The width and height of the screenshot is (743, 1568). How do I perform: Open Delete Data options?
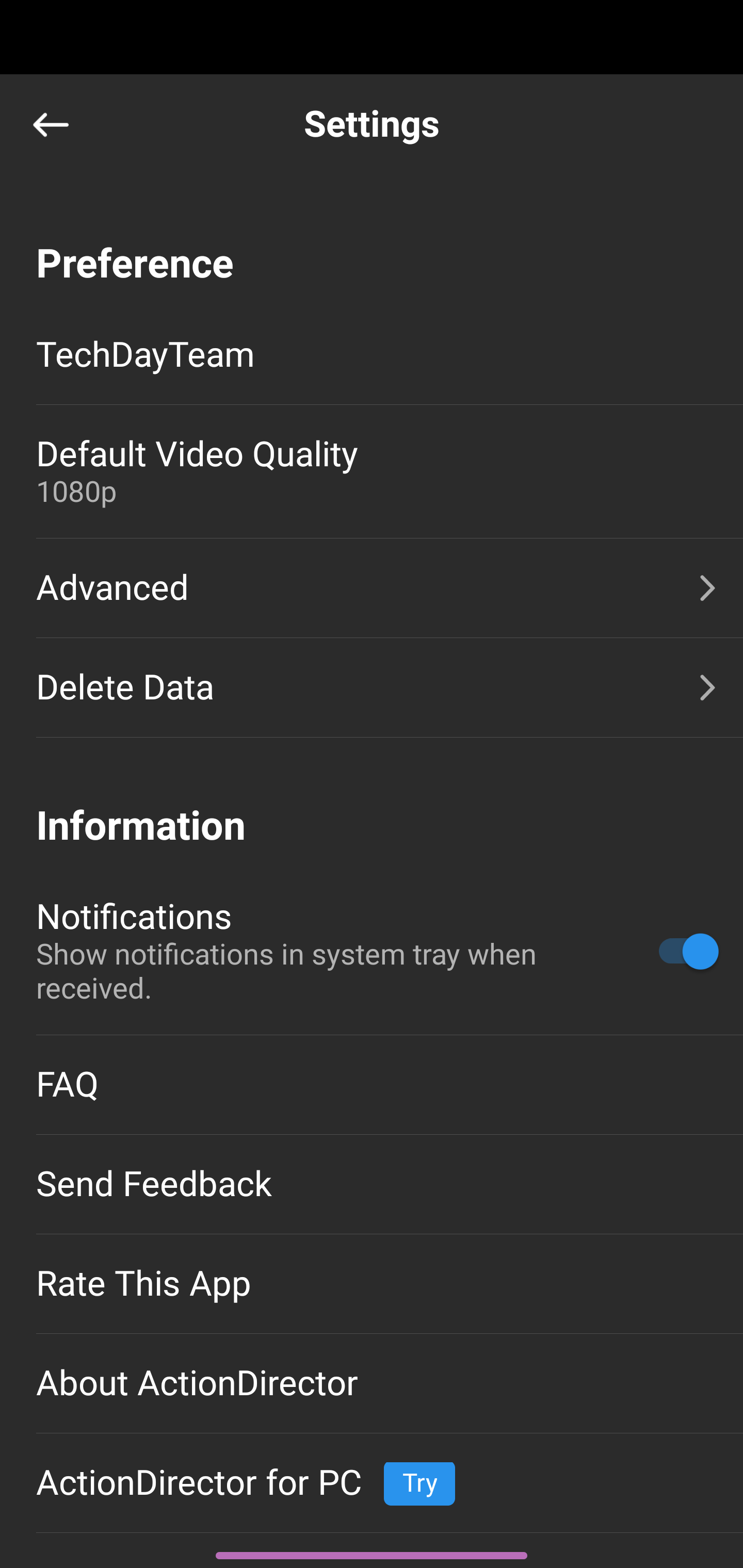click(x=372, y=688)
